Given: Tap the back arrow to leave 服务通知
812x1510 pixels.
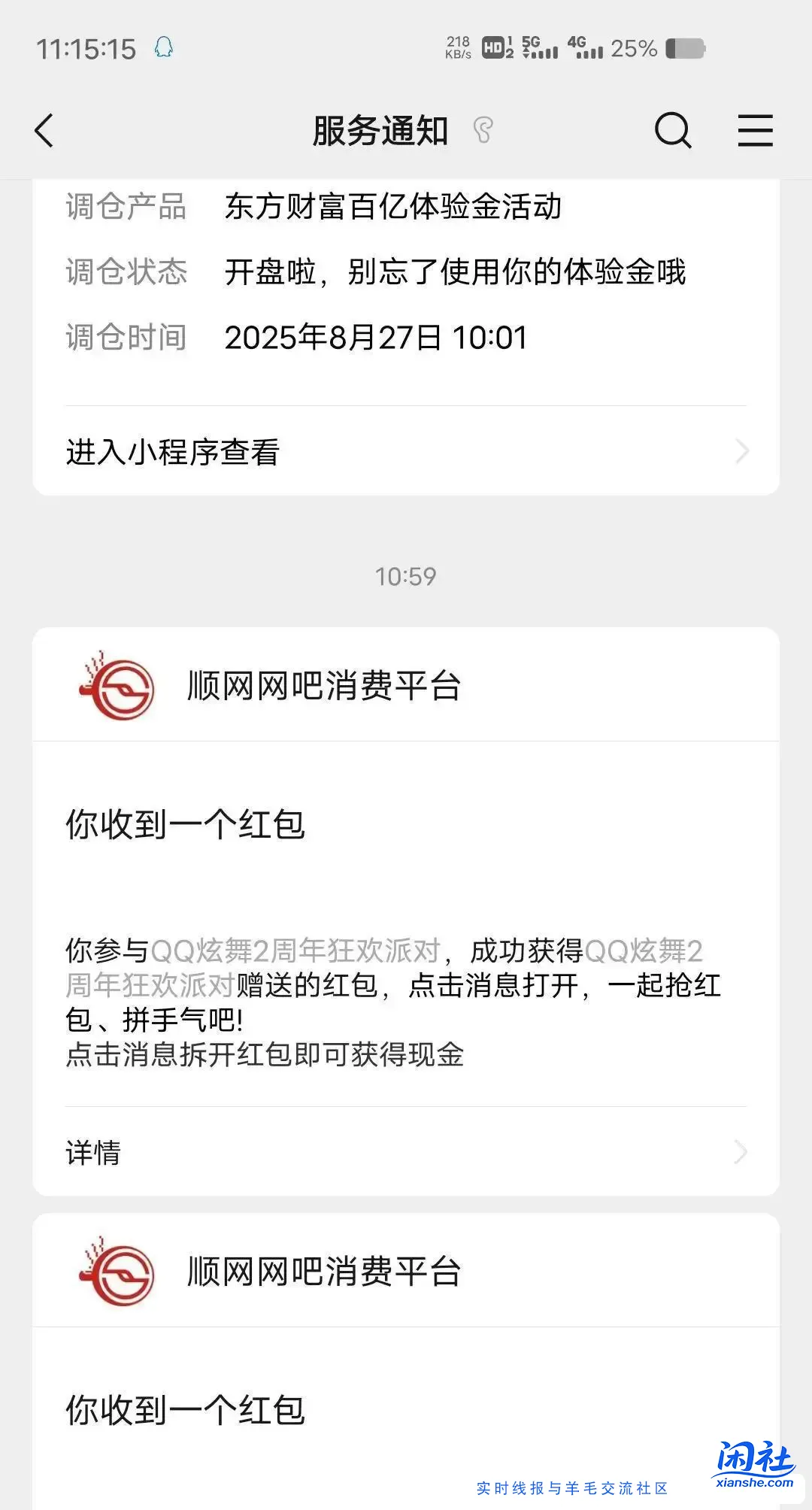Looking at the screenshot, I should click(x=43, y=131).
